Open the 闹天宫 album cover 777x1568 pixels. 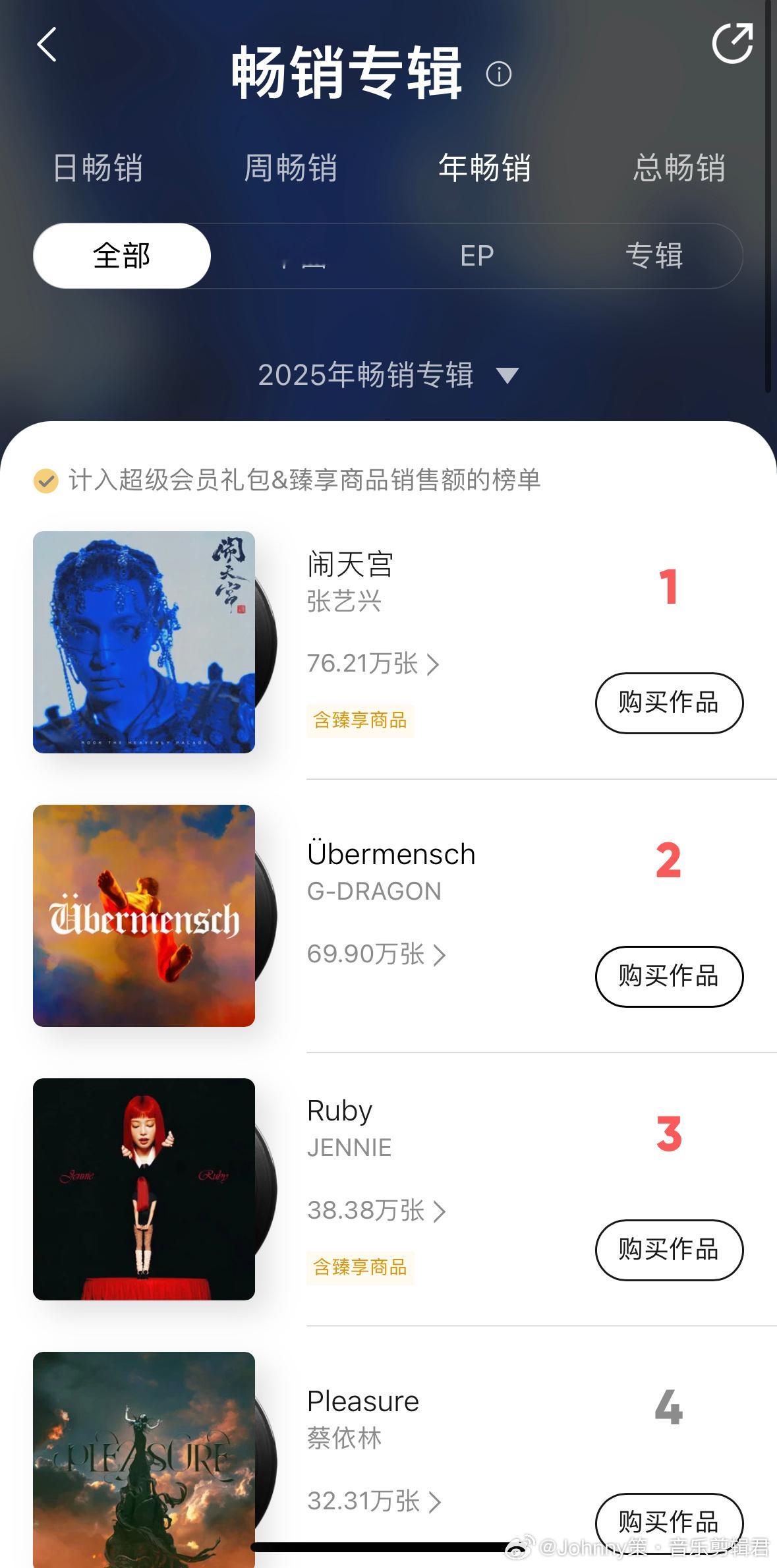coord(144,642)
